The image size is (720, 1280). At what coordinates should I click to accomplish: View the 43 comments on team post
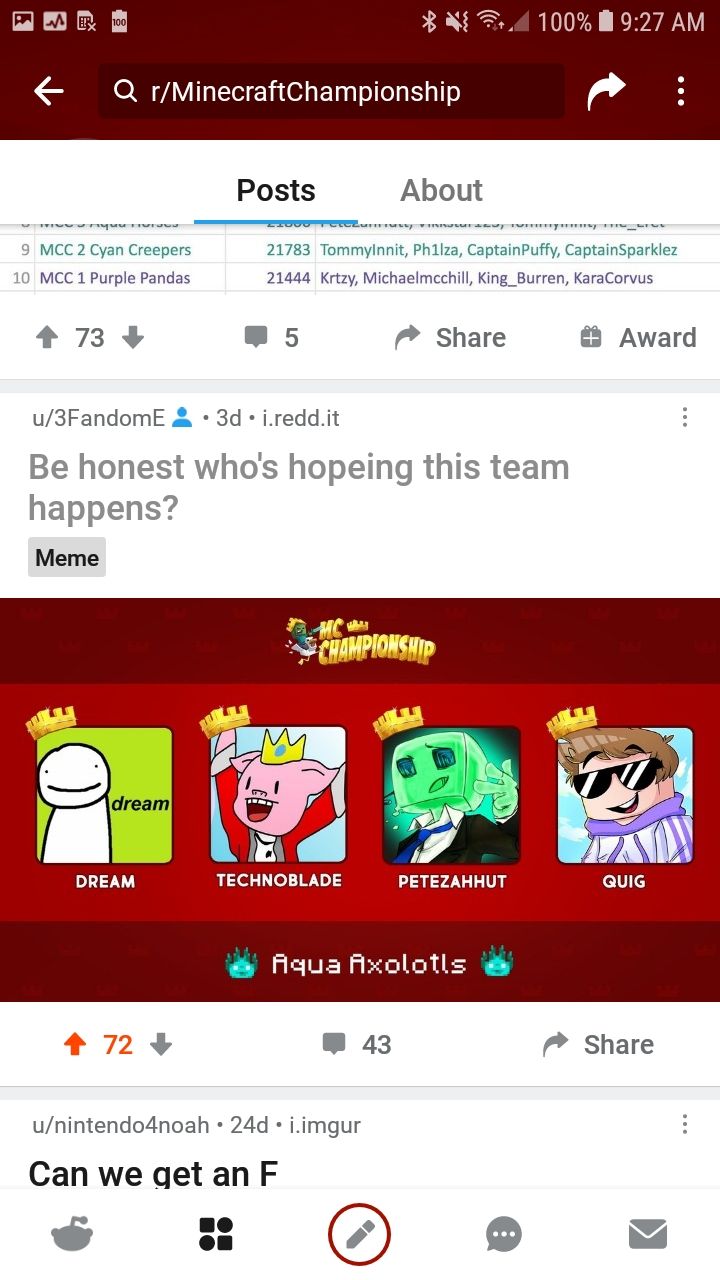(356, 1045)
